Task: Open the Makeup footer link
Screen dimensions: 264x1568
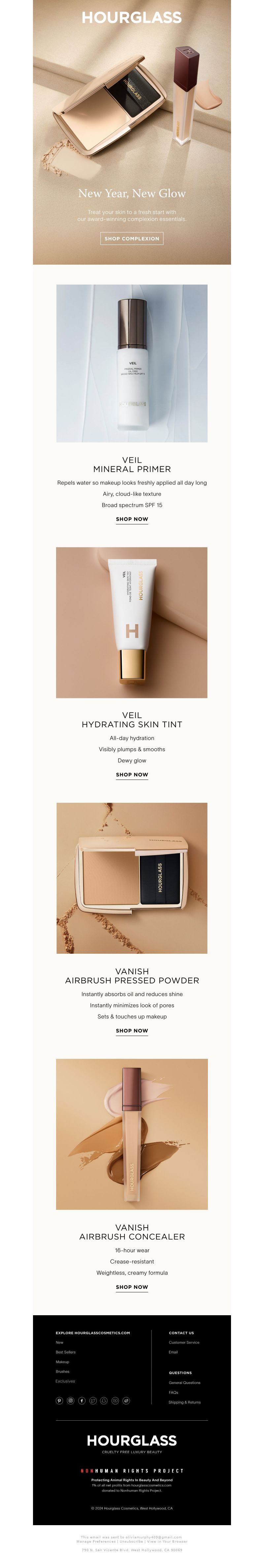Action: 62,1362
